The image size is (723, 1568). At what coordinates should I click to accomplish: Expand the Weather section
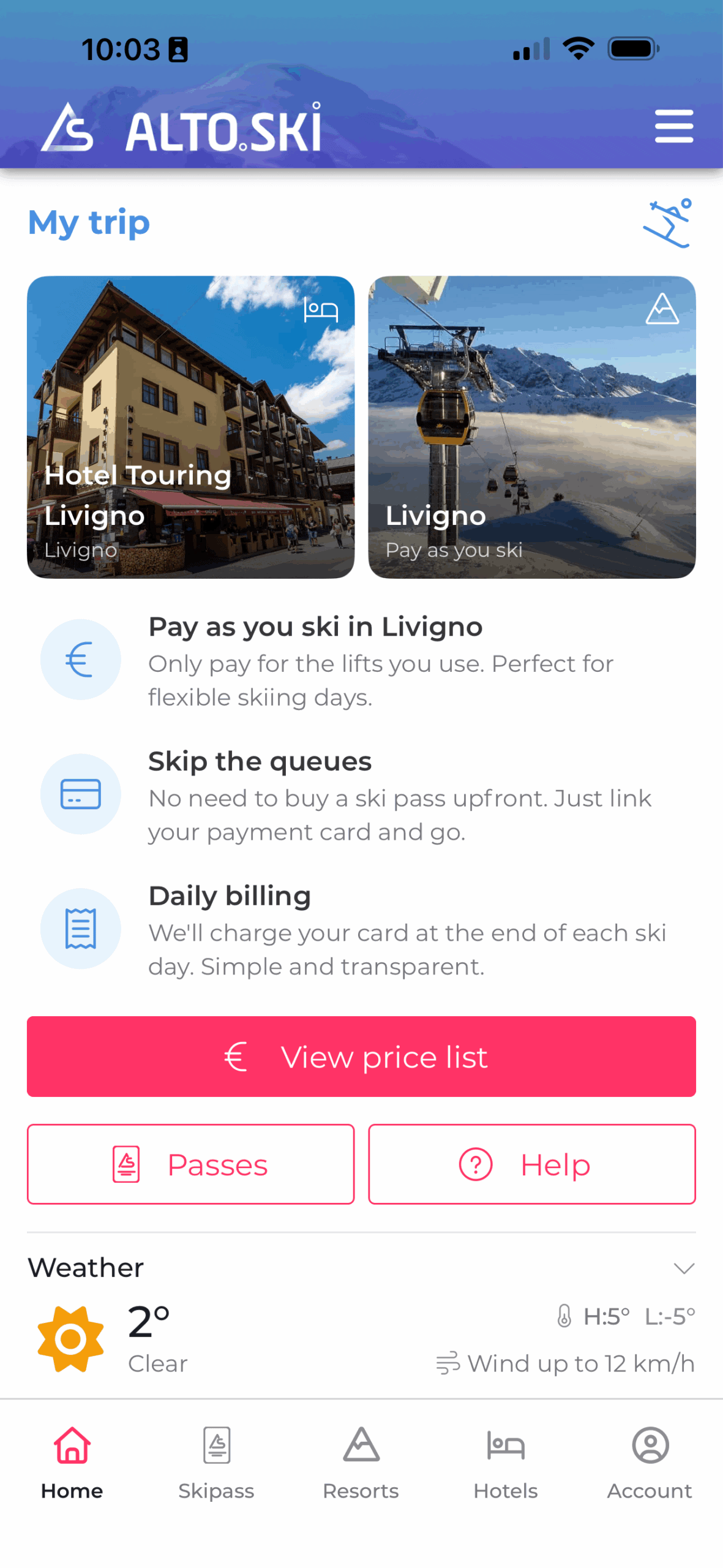pyautogui.click(x=683, y=1267)
